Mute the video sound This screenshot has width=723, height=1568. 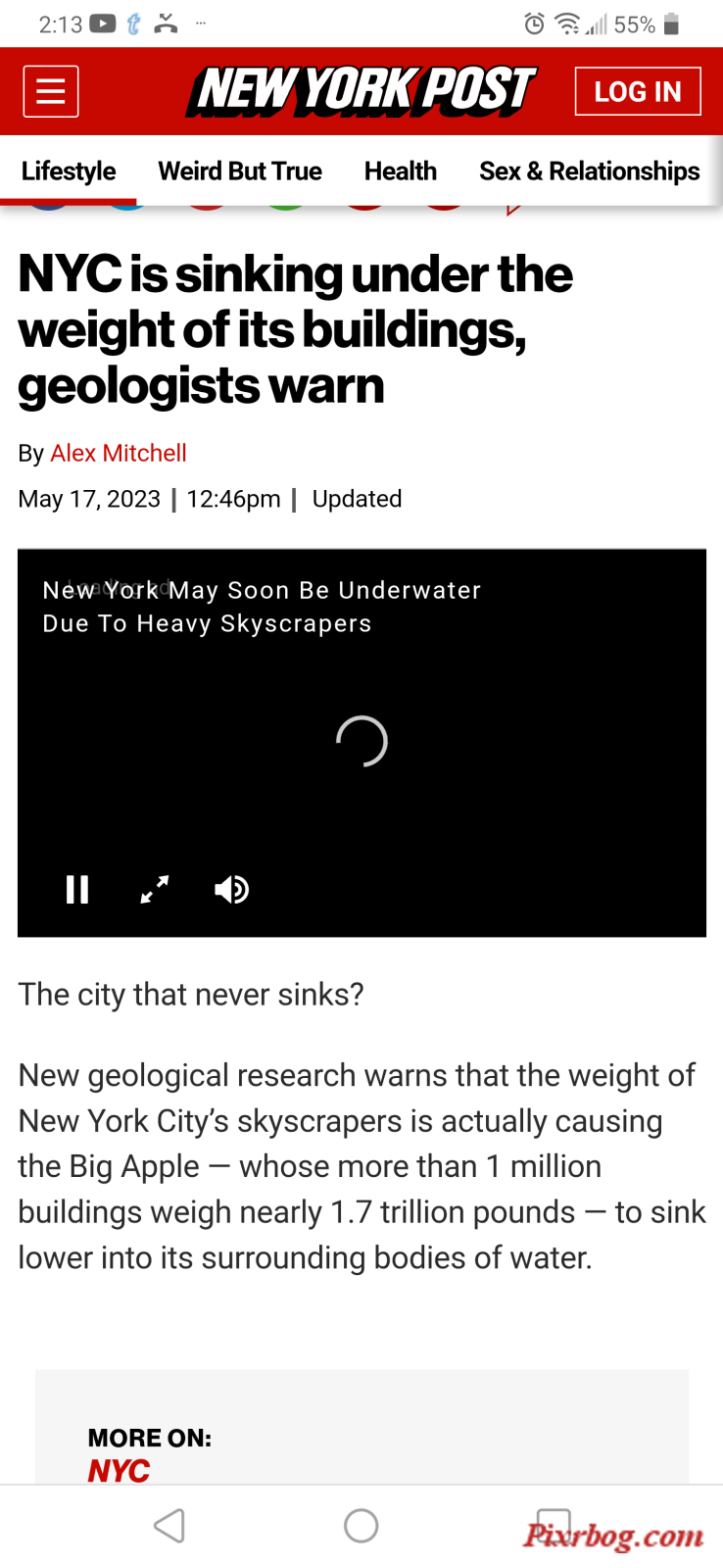pos(232,889)
